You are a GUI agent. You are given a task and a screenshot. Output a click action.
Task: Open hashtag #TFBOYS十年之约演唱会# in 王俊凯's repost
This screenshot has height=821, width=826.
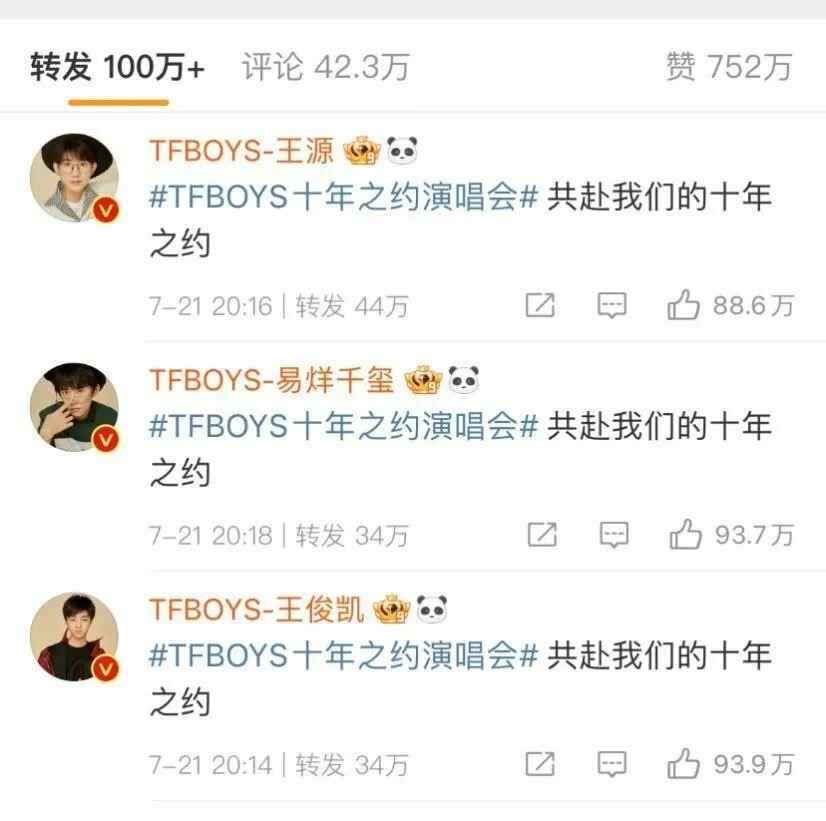pos(344,657)
